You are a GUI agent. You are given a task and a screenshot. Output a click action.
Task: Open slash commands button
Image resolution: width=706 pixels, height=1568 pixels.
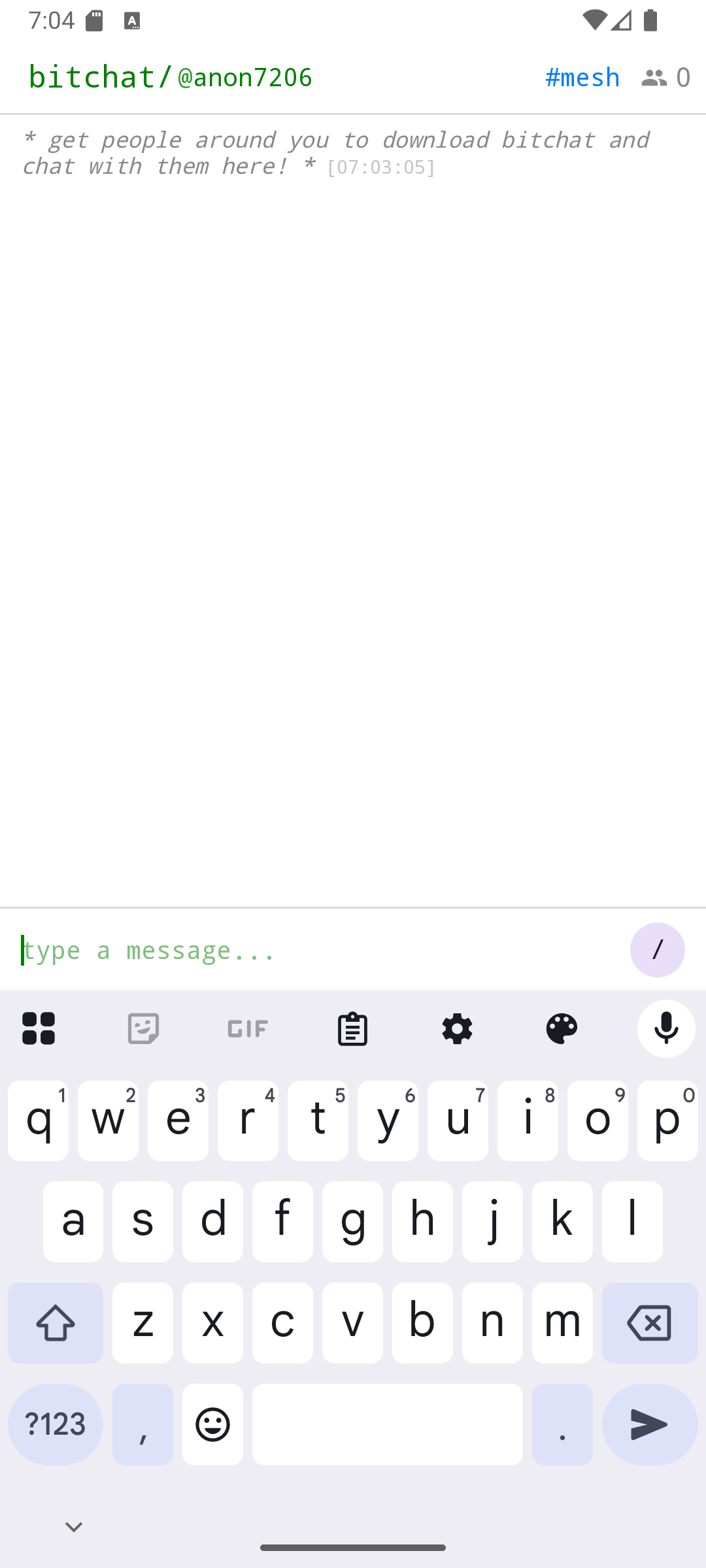click(x=657, y=950)
